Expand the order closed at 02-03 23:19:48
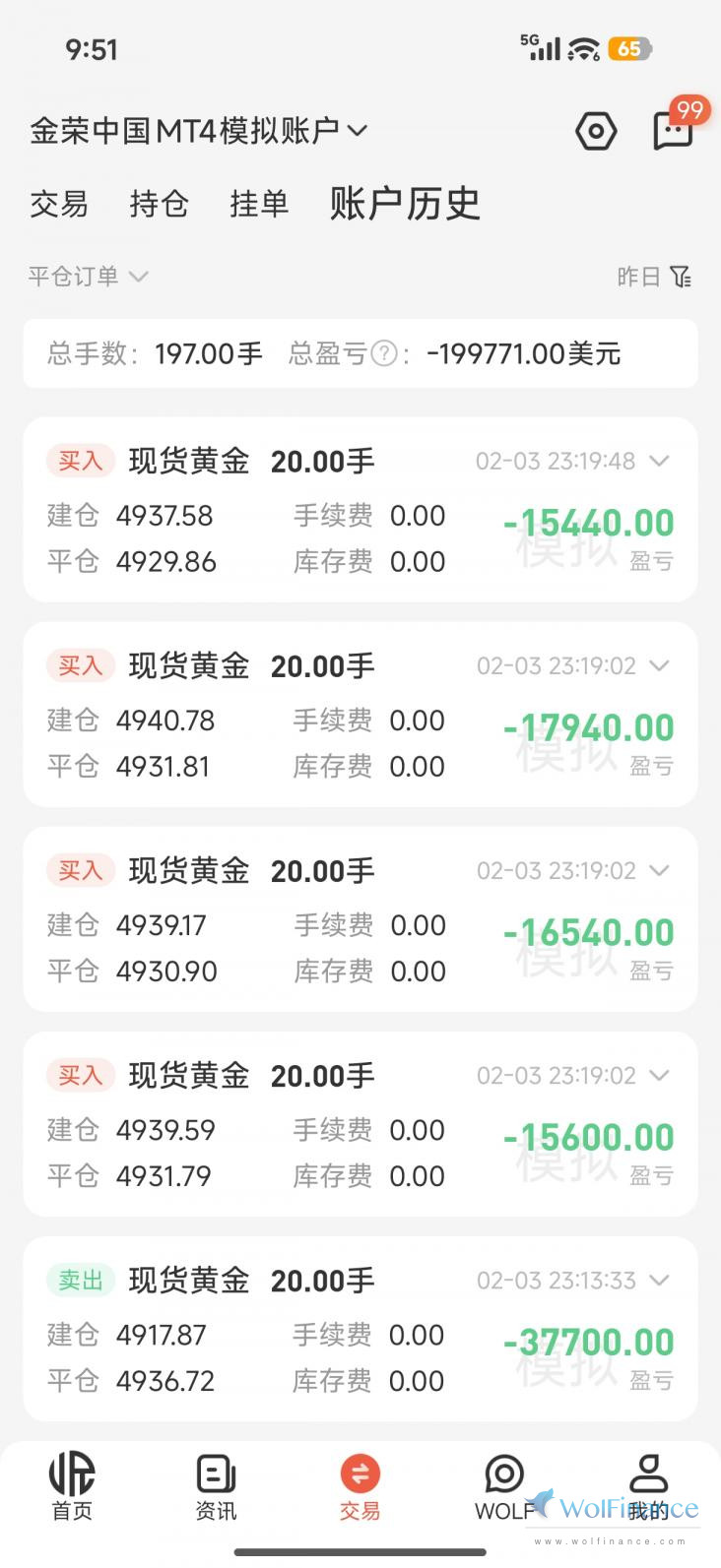This screenshot has width=721, height=1568. 660,461
